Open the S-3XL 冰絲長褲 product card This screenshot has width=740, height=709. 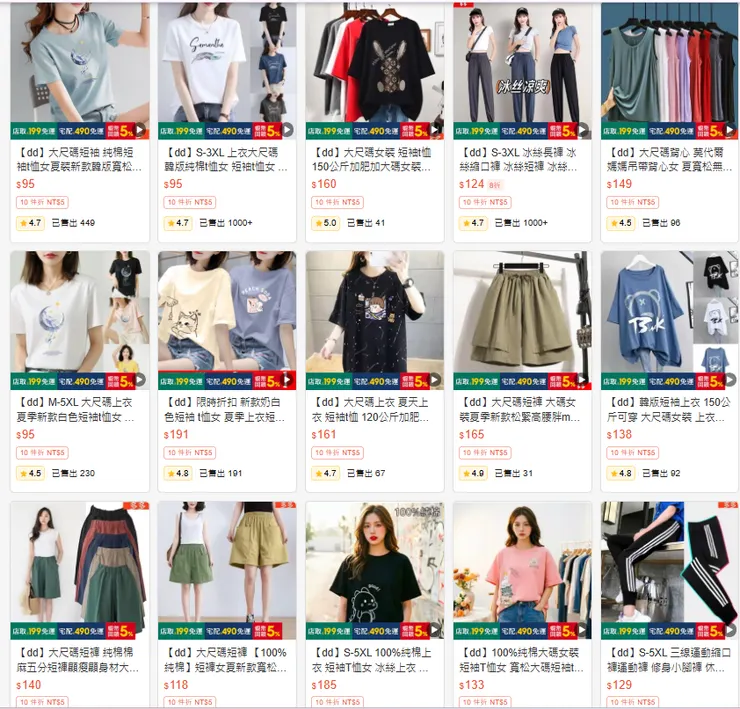(x=522, y=70)
